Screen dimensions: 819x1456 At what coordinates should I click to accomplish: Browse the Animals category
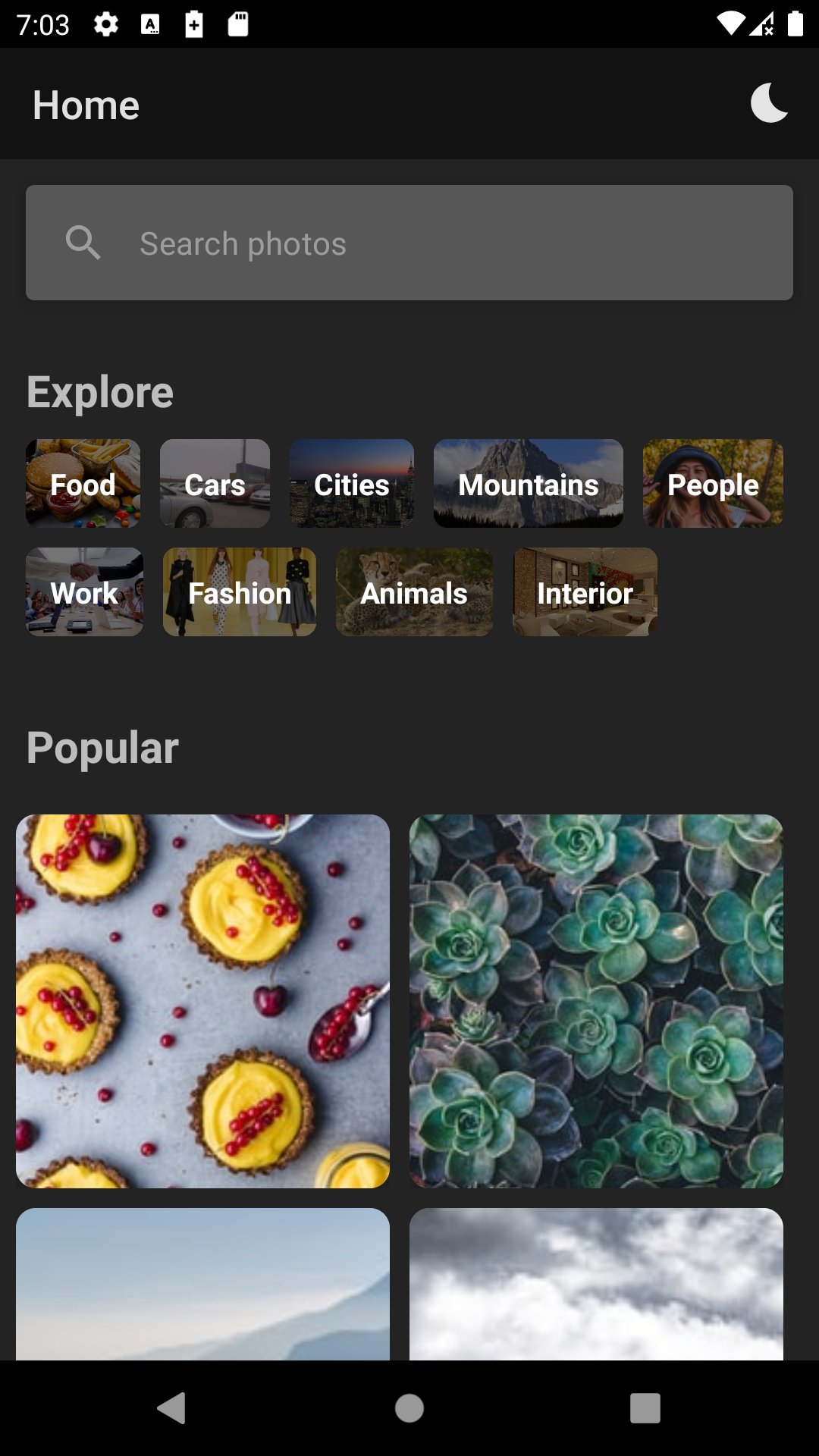(x=414, y=592)
